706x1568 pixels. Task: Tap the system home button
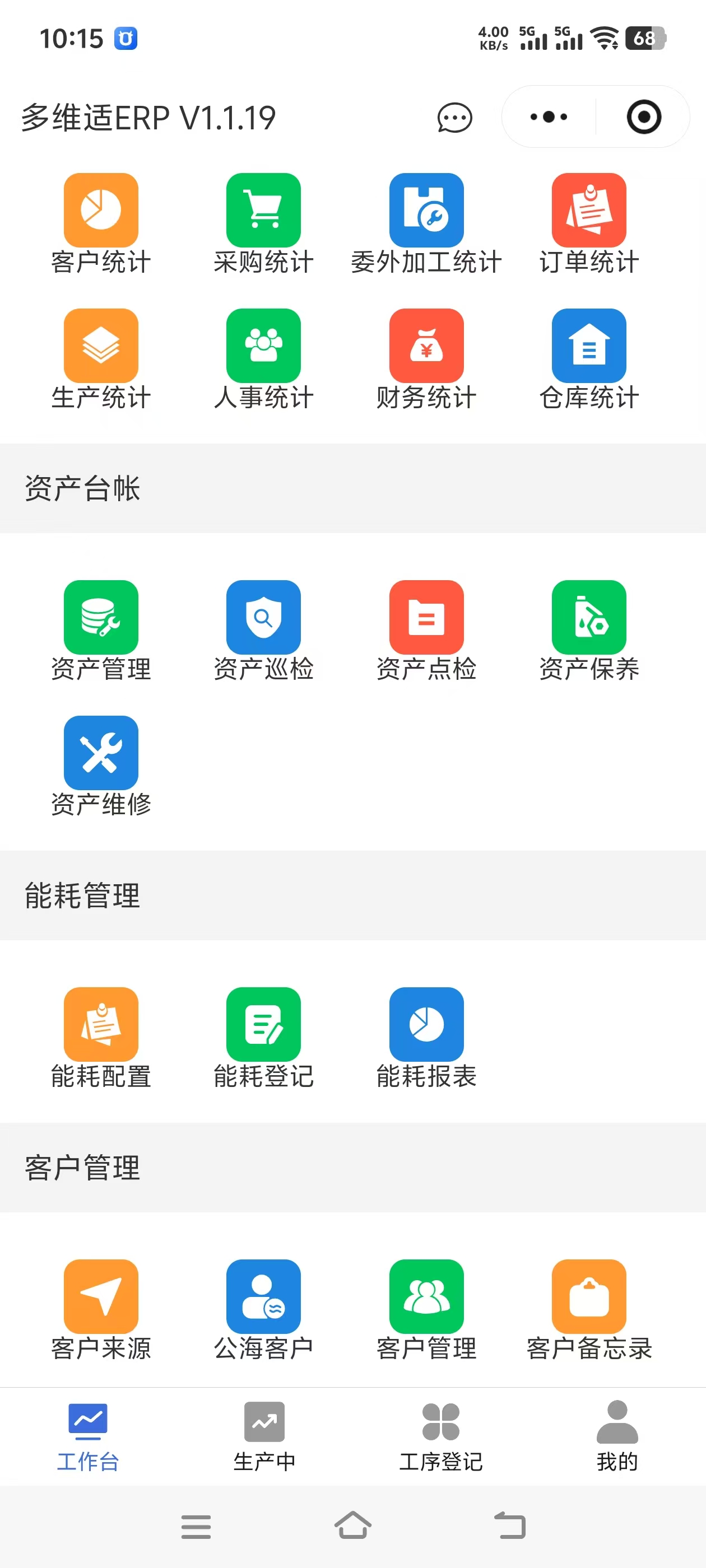click(352, 1525)
